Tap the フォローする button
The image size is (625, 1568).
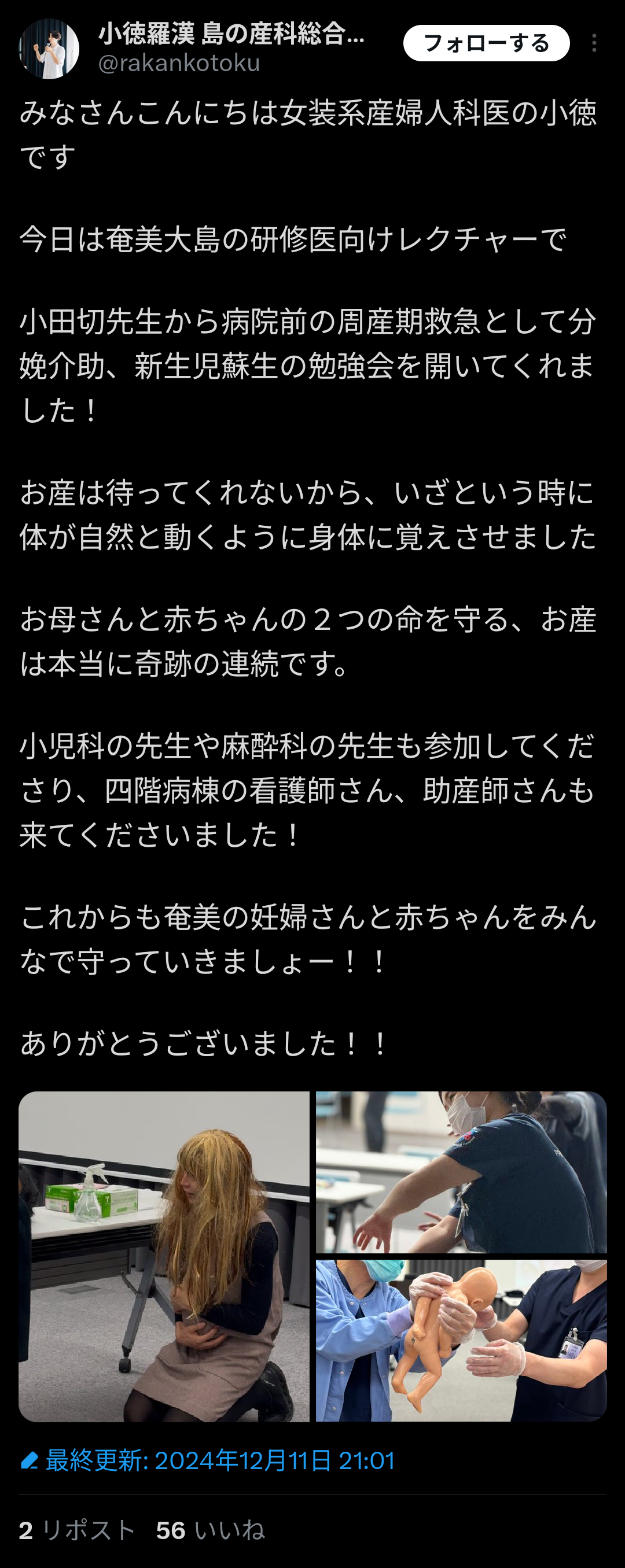[x=486, y=43]
